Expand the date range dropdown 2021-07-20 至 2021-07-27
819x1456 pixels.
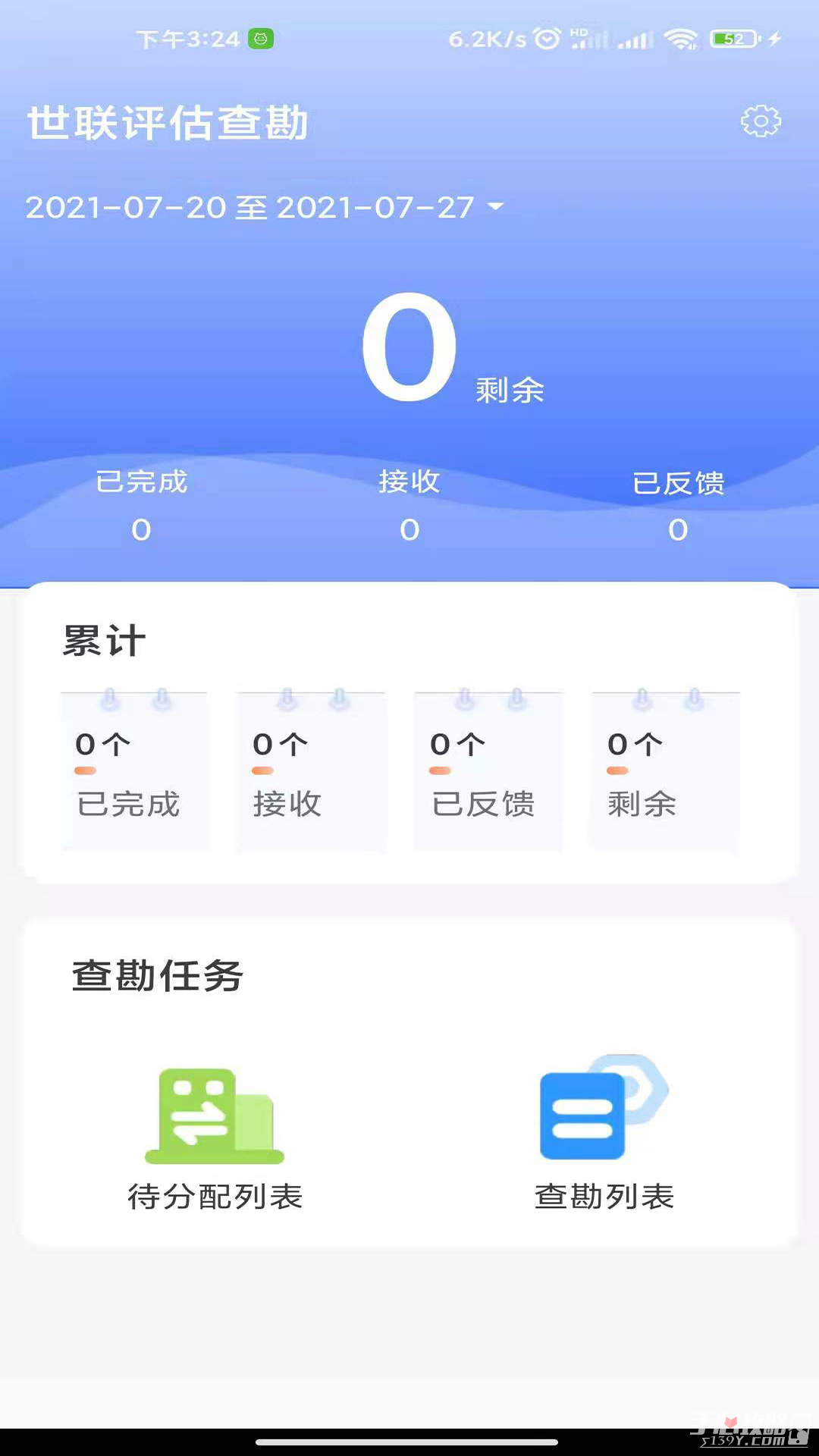click(x=265, y=207)
